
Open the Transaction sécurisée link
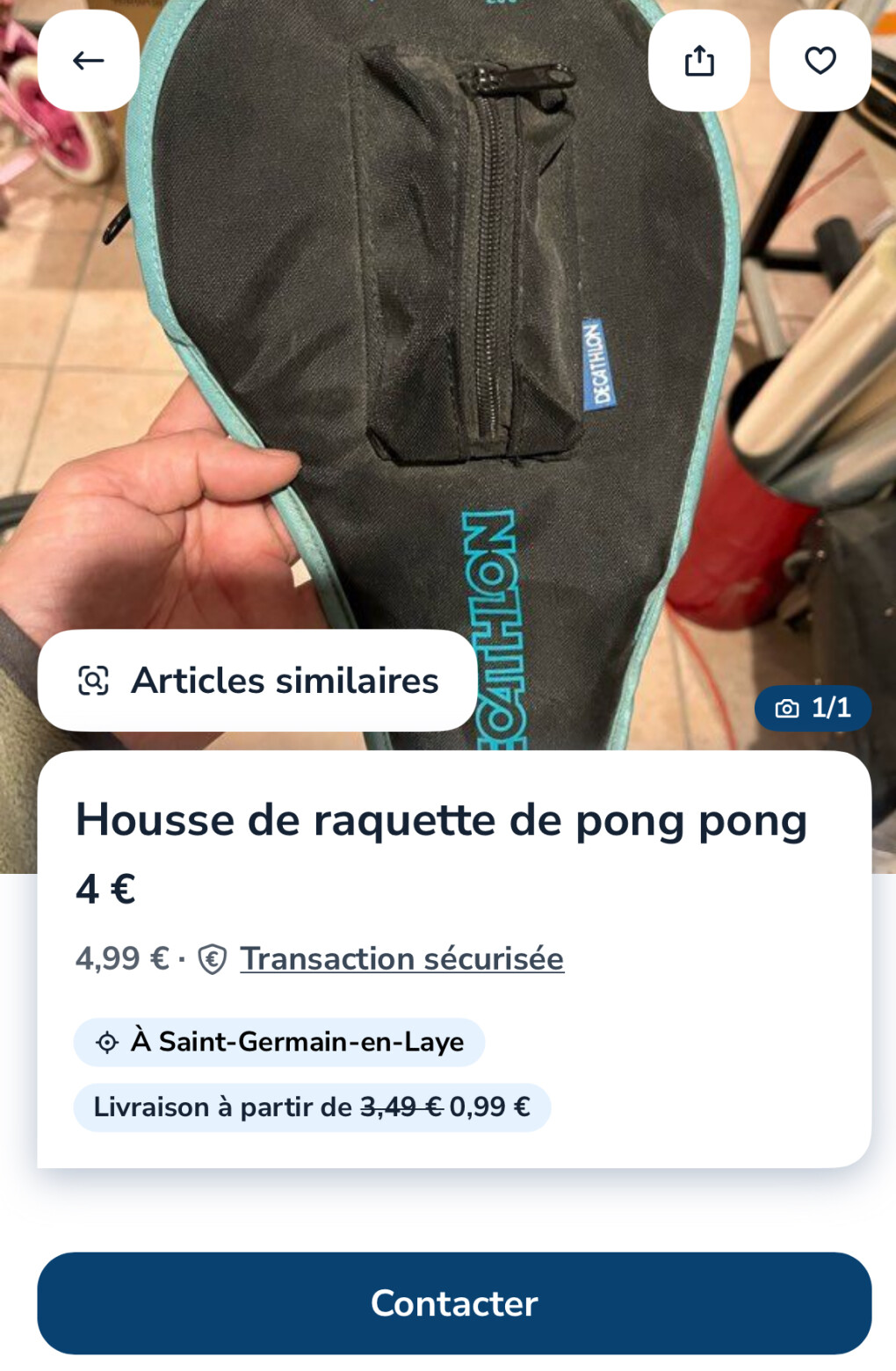pyautogui.click(x=401, y=958)
